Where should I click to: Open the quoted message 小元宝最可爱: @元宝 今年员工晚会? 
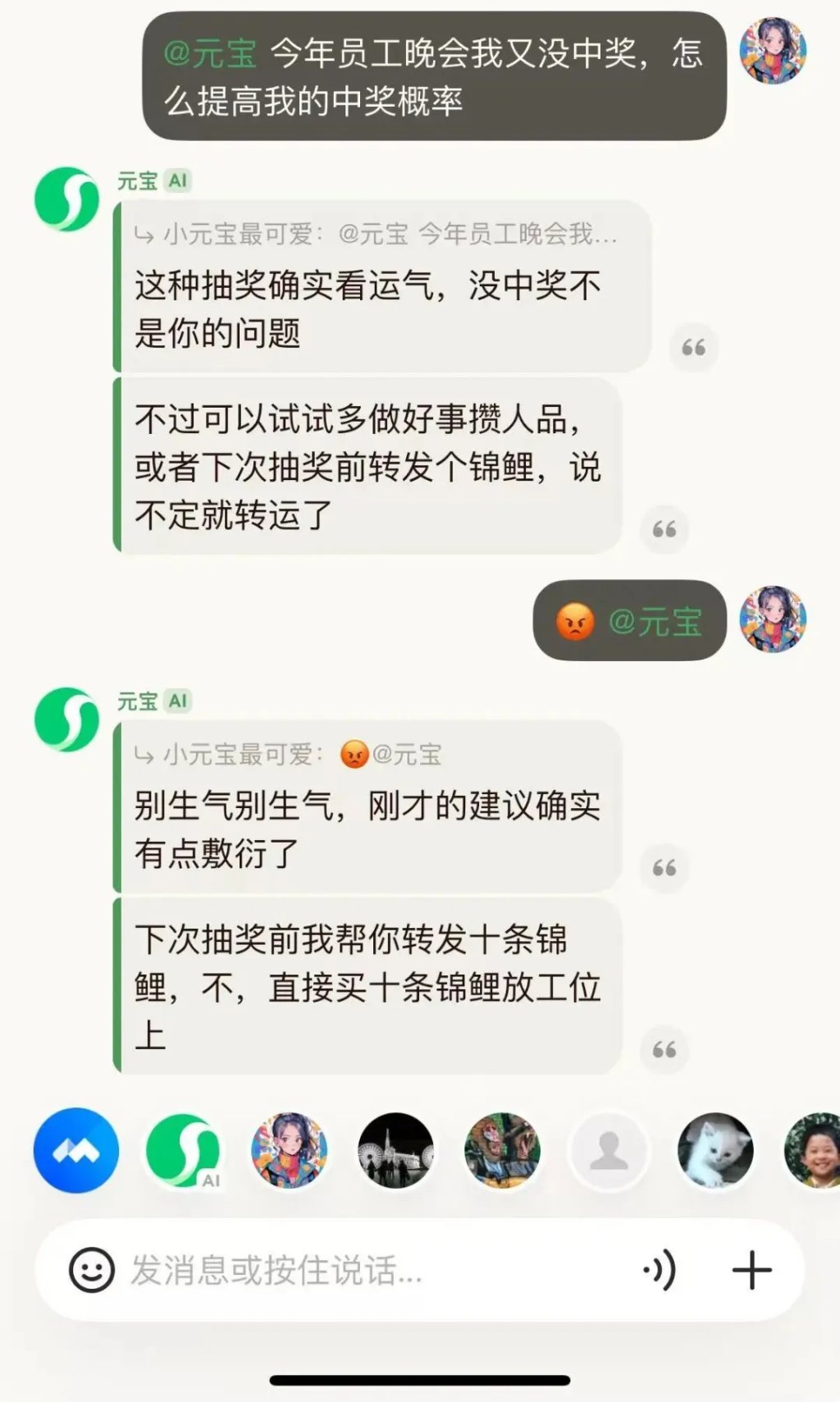(x=377, y=235)
